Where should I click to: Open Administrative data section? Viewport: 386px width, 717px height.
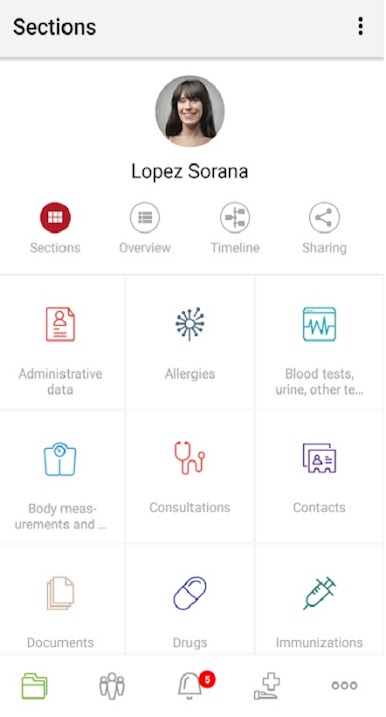pos(62,342)
